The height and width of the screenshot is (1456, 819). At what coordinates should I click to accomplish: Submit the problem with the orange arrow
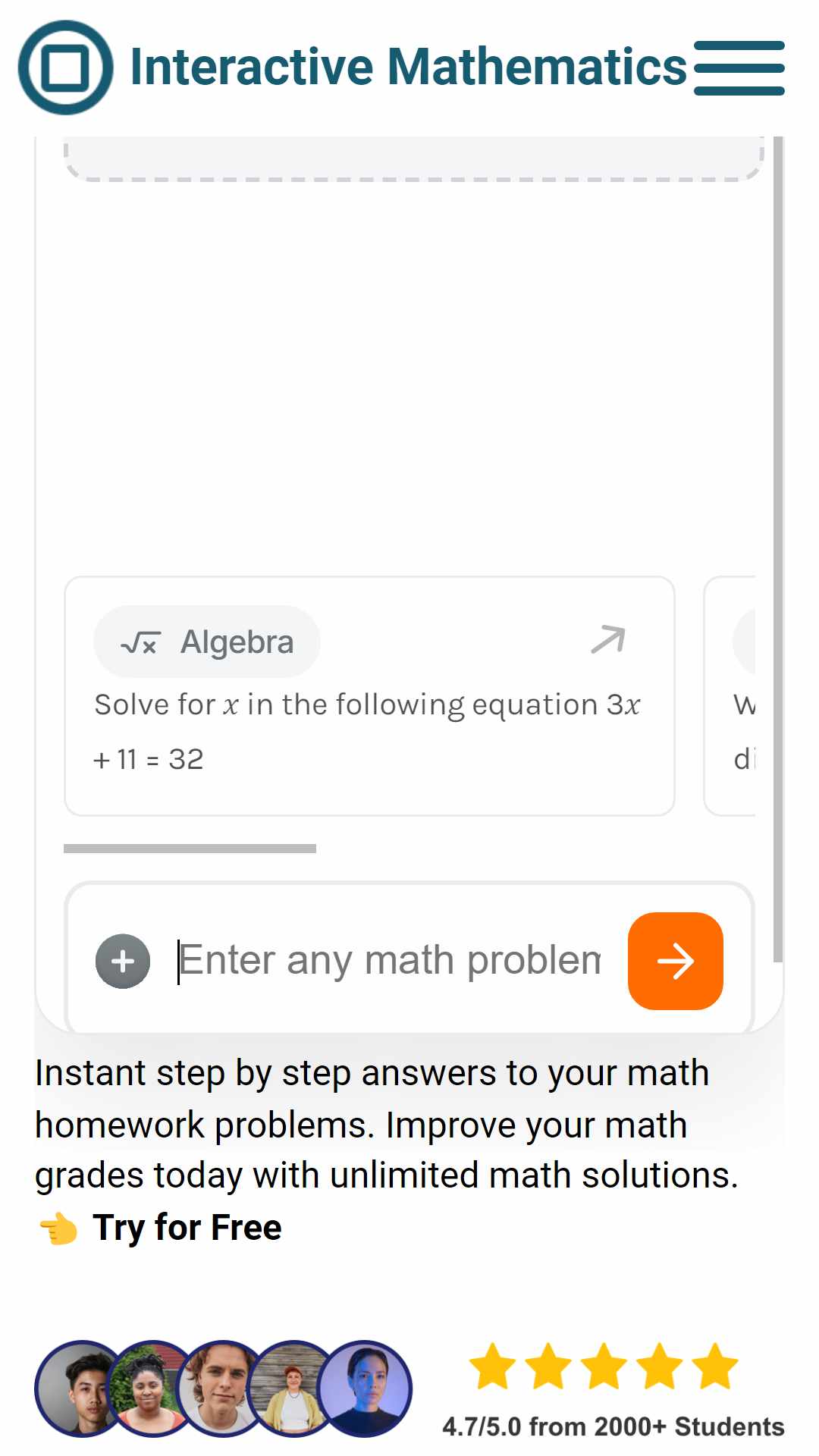[675, 961]
